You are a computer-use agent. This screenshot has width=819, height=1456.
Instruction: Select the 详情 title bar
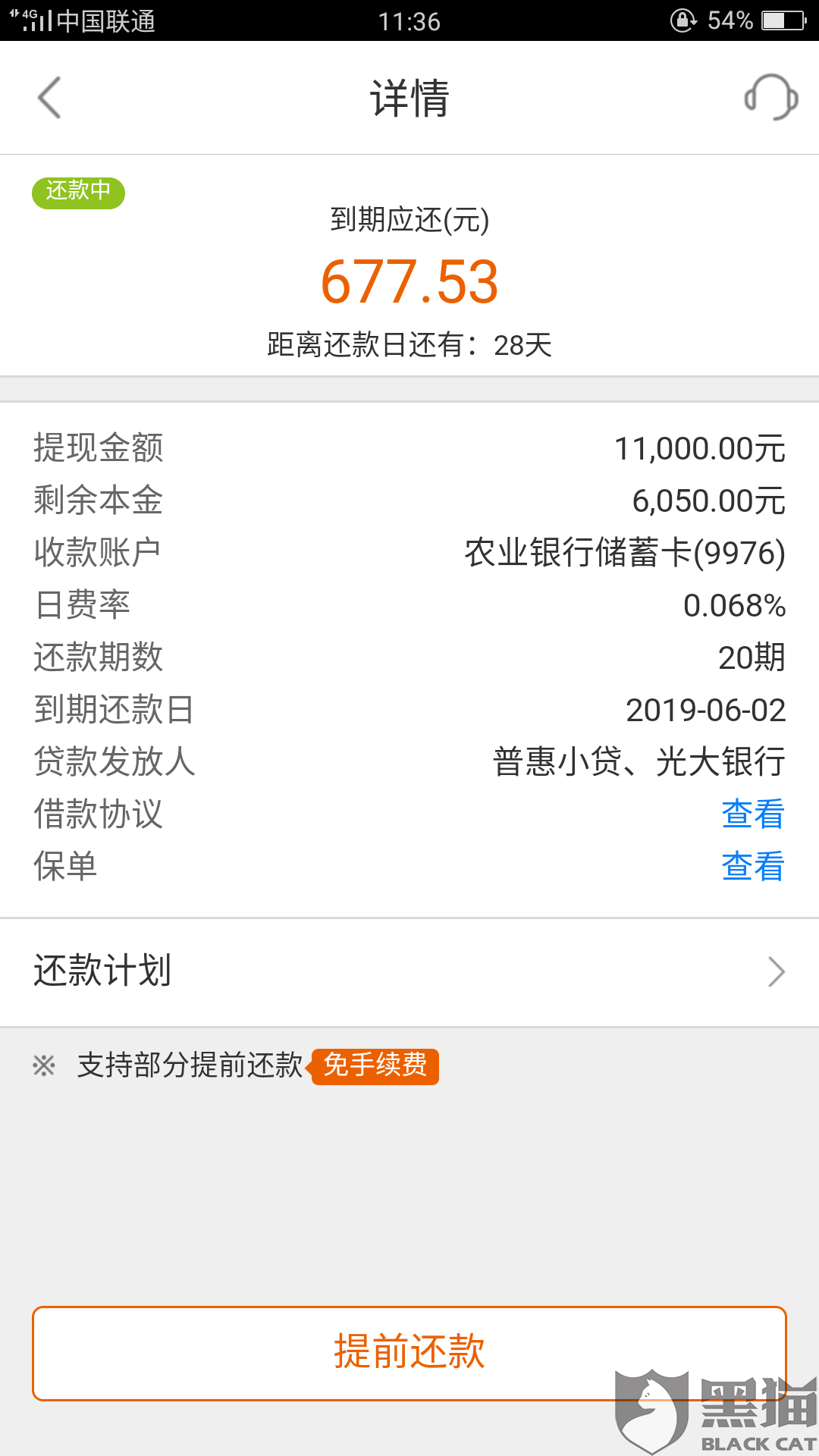(x=409, y=98)
